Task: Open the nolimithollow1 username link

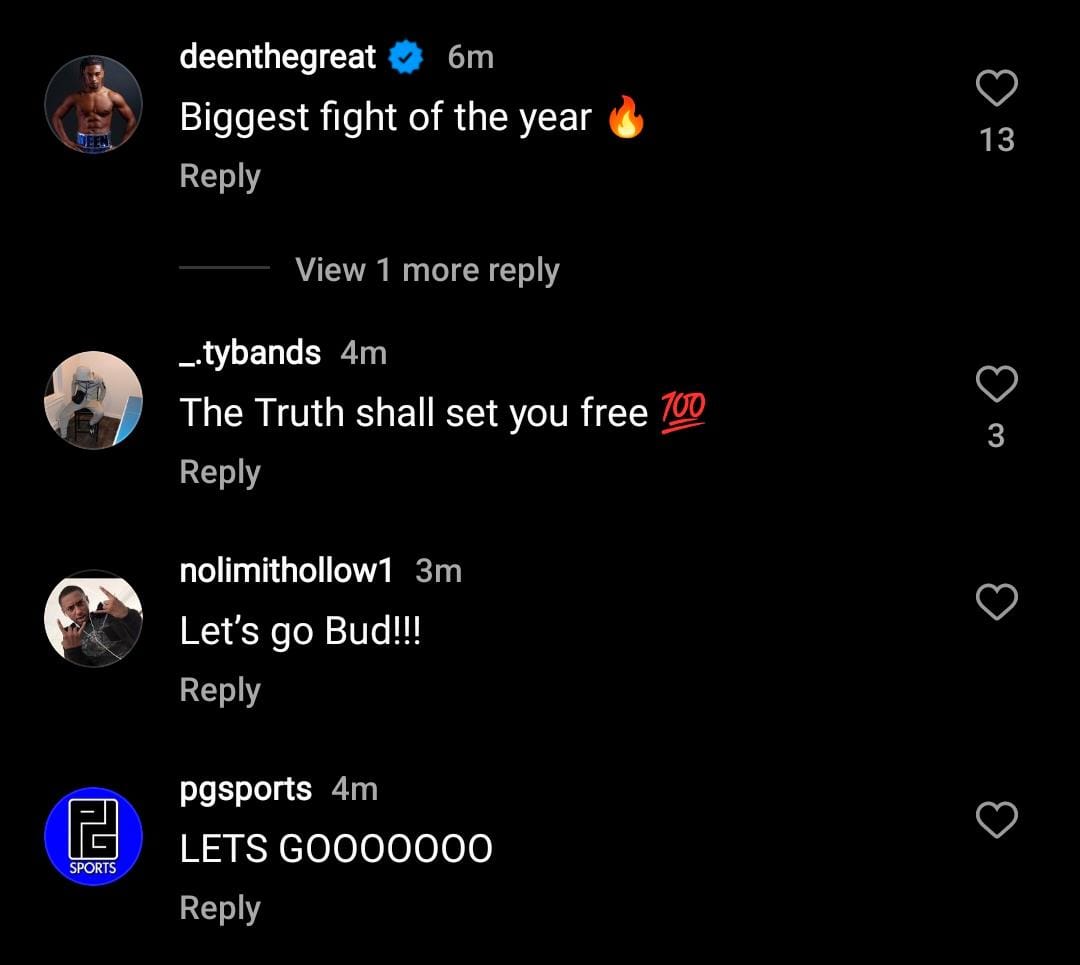Action: (286, 571)
